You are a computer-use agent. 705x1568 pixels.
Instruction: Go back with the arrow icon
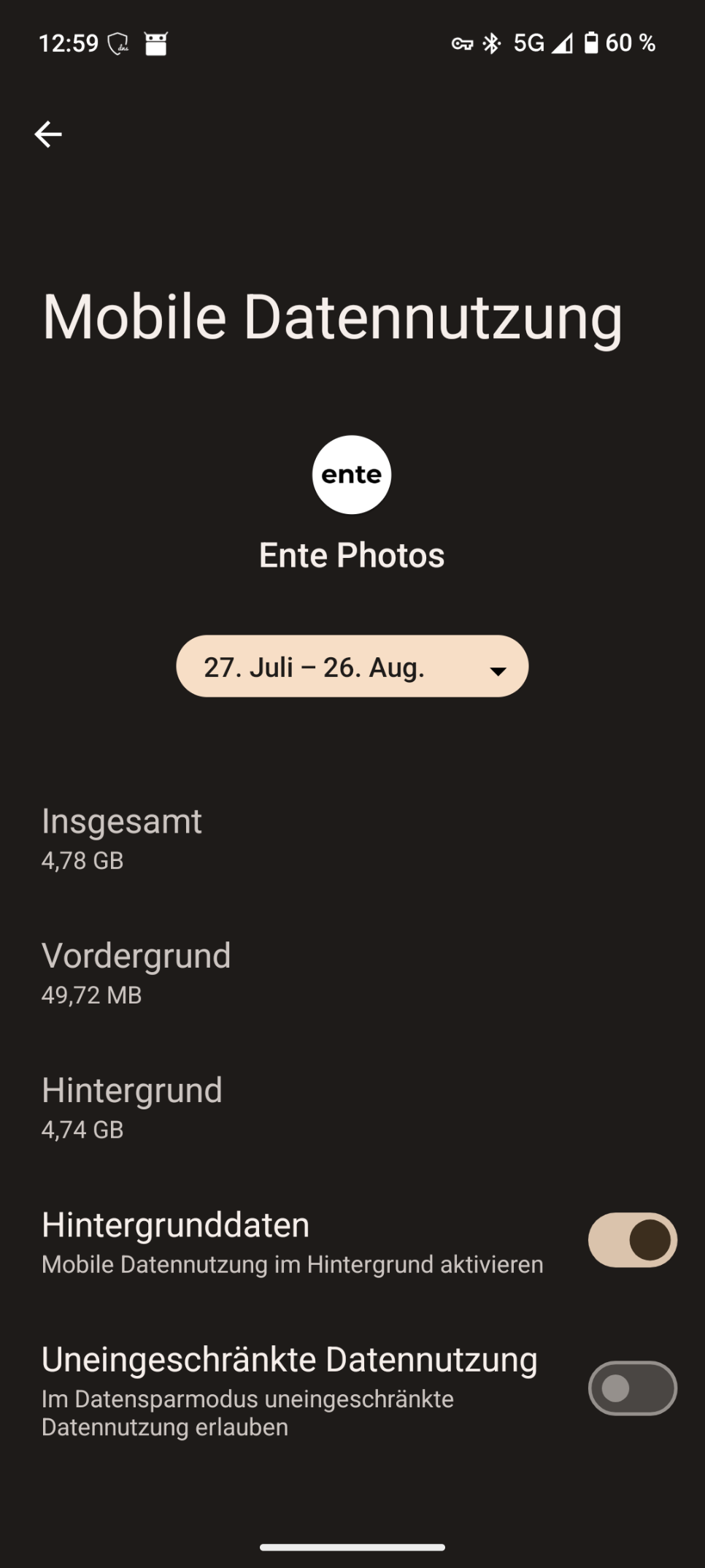point(48,134)
